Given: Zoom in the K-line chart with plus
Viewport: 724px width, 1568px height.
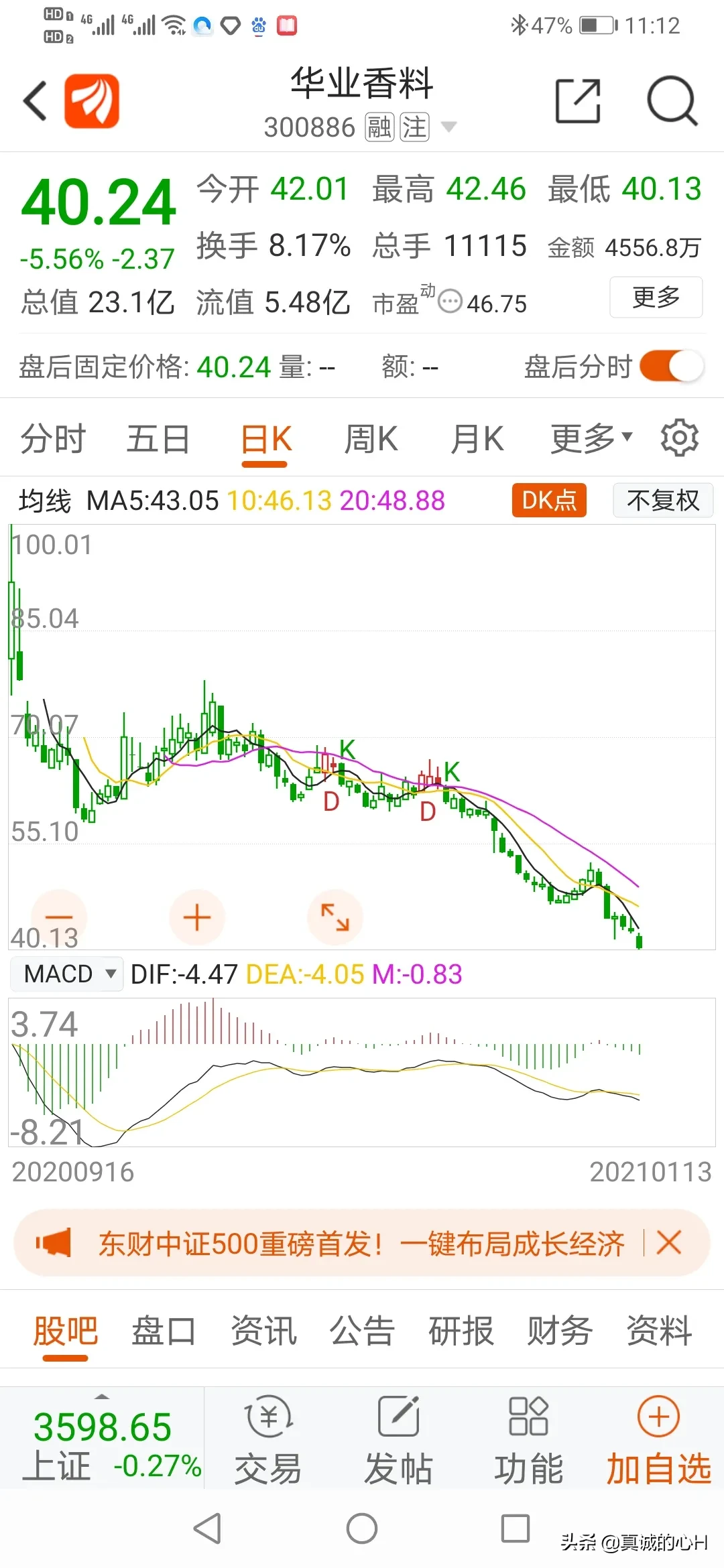Looking at the screenshot, I should (197, 917).
